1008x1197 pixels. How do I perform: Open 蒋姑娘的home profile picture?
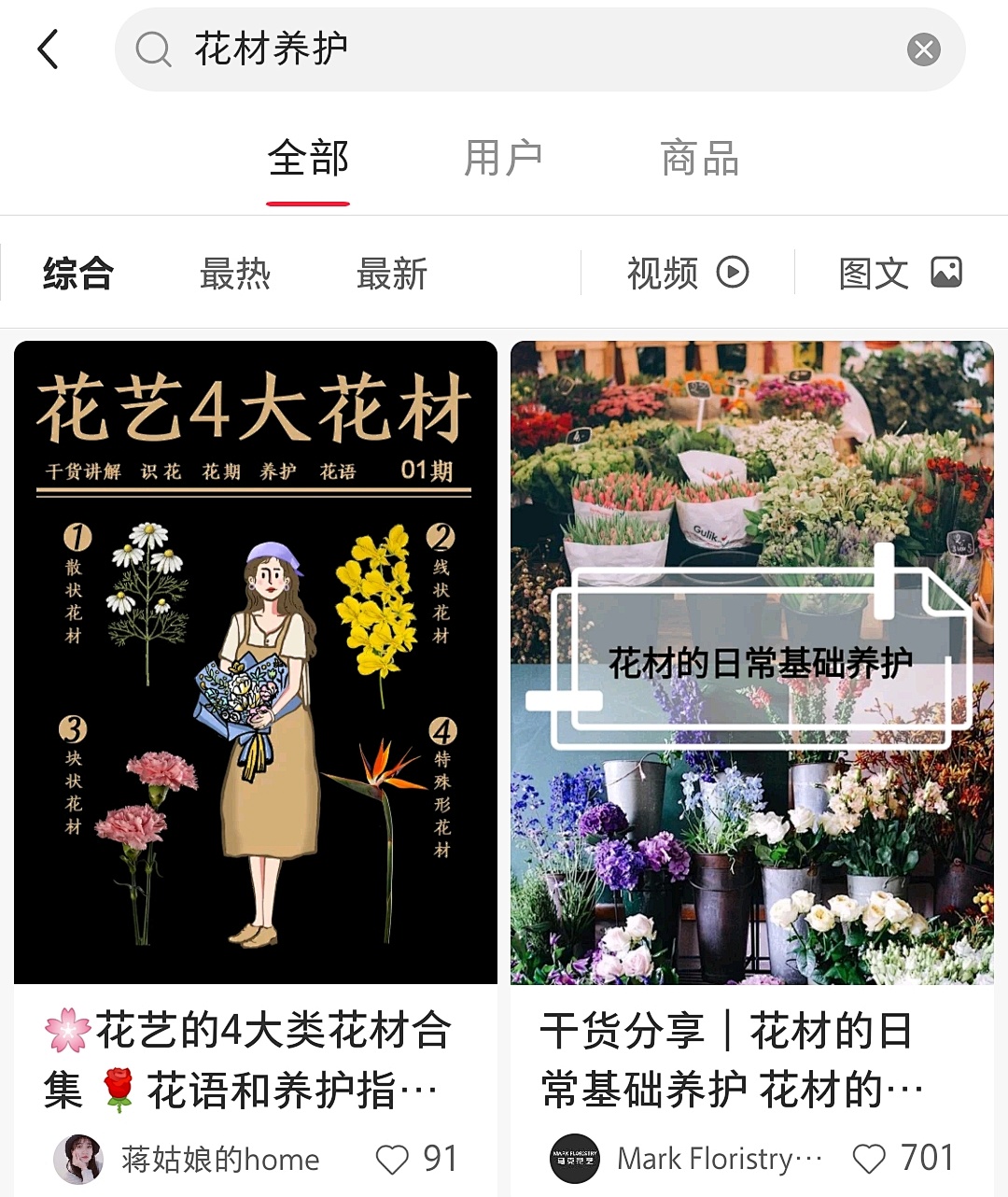[79, 1158]
